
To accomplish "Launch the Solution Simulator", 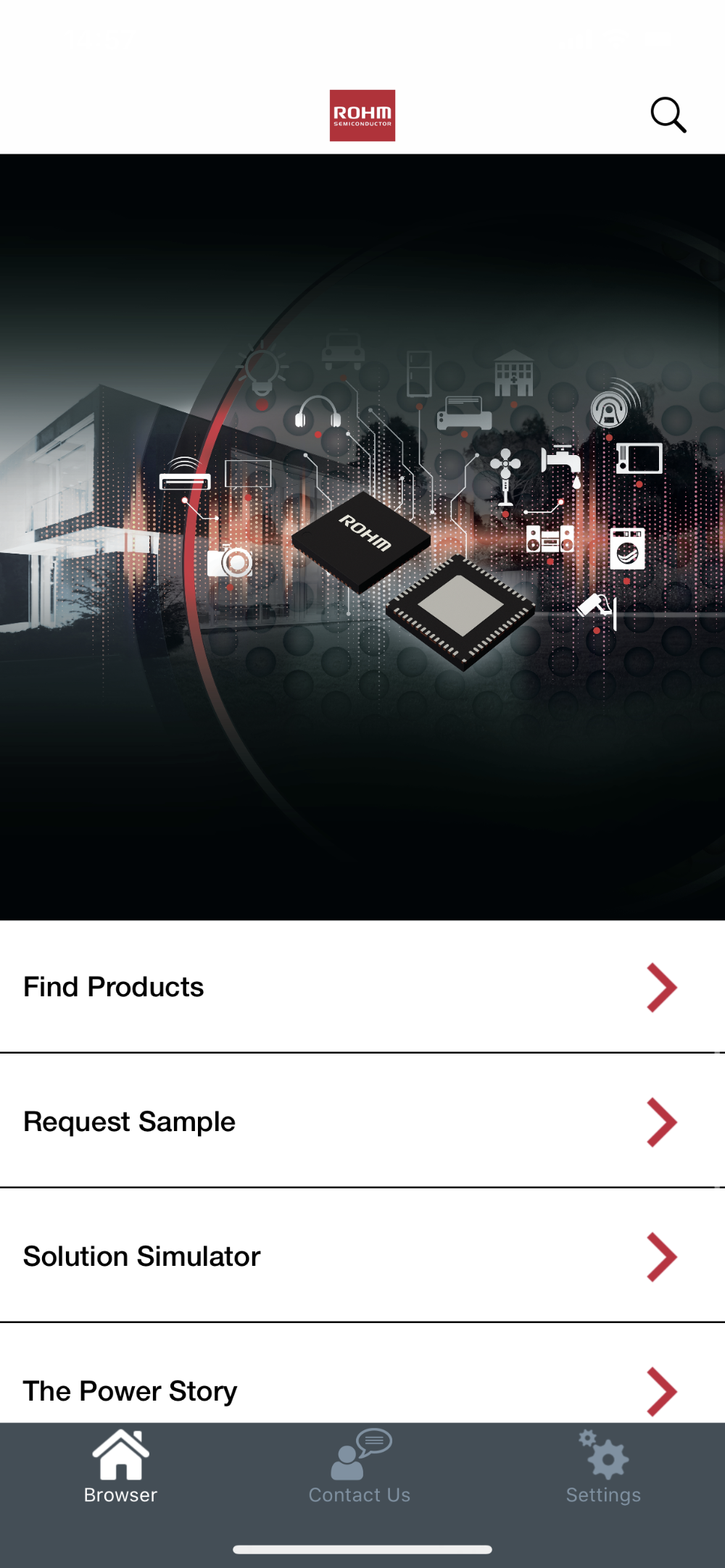I will [x=362, y=1256].
